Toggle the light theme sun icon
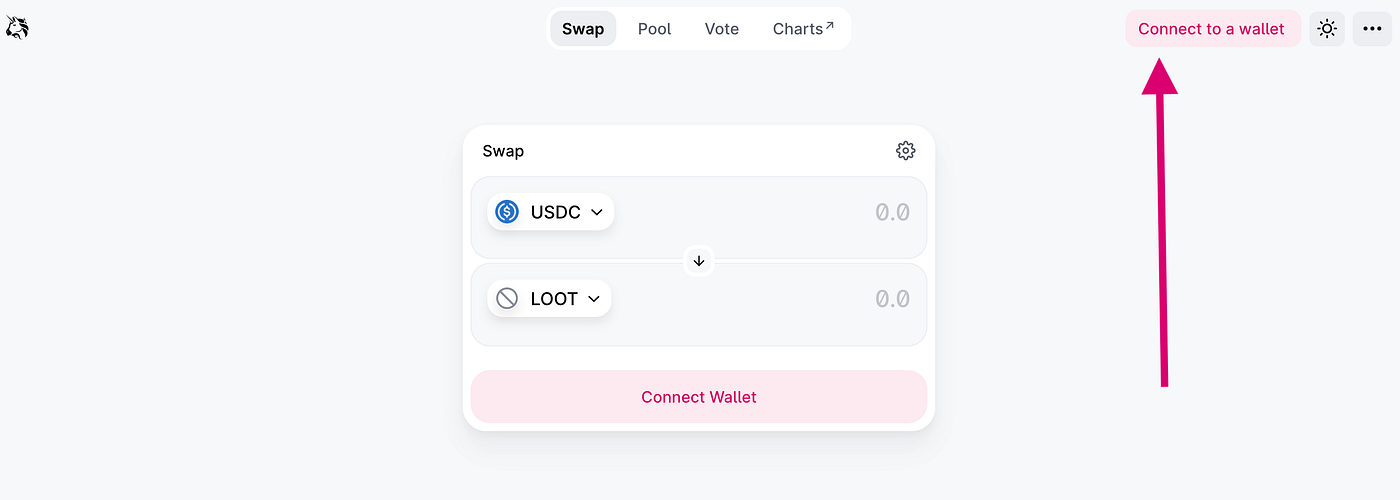 (1327, 29)
